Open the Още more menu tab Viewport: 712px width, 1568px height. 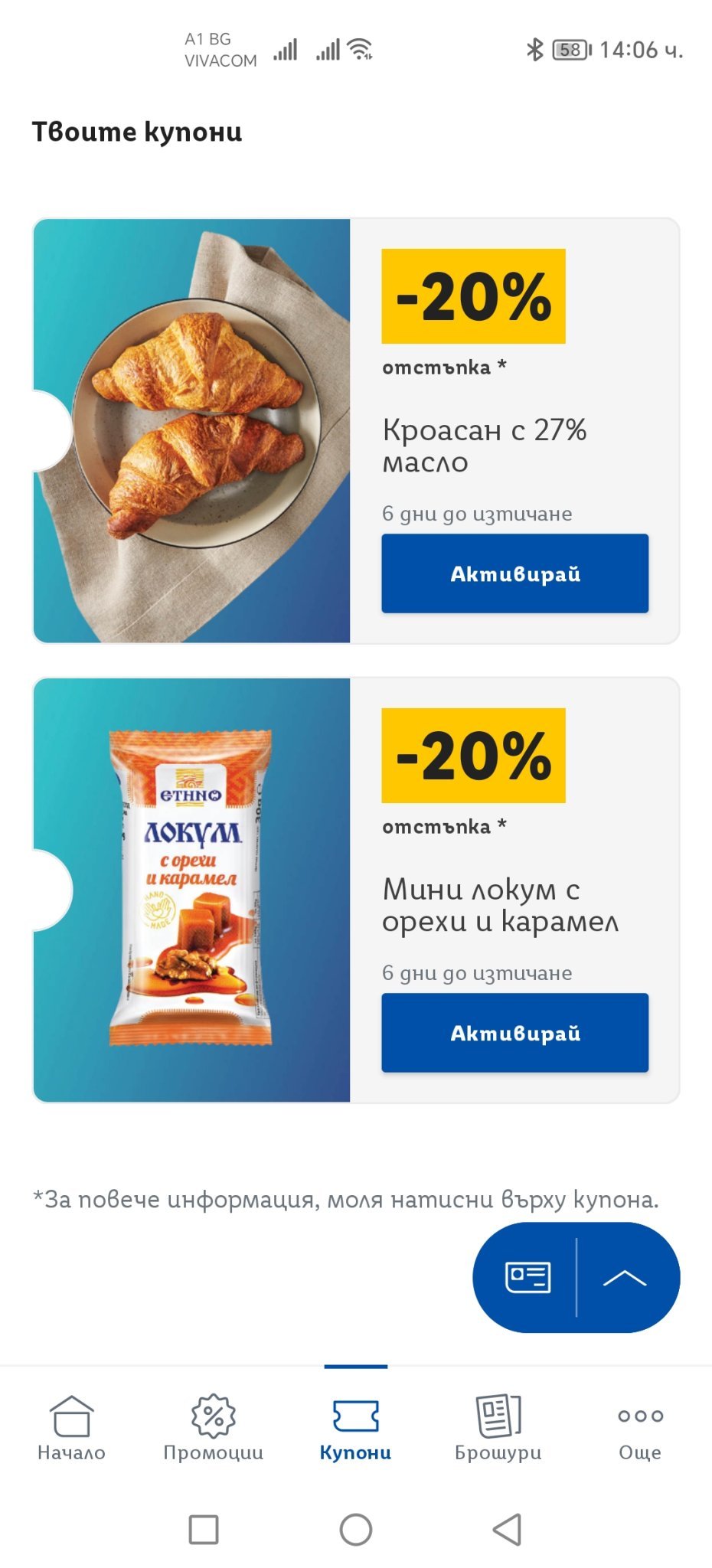(x=640, y=1427)
